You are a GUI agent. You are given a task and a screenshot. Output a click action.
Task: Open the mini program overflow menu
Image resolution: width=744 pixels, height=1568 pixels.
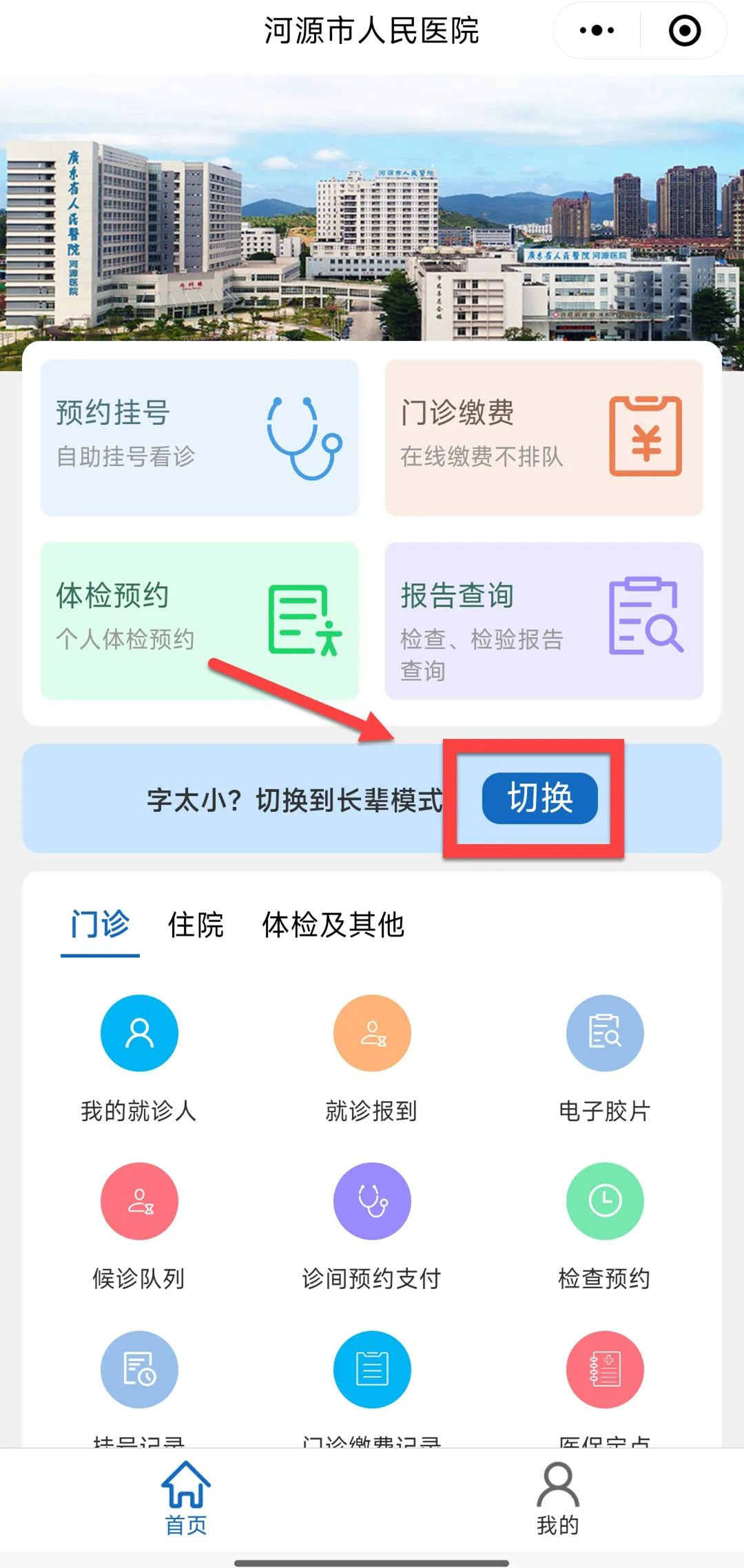597,31
